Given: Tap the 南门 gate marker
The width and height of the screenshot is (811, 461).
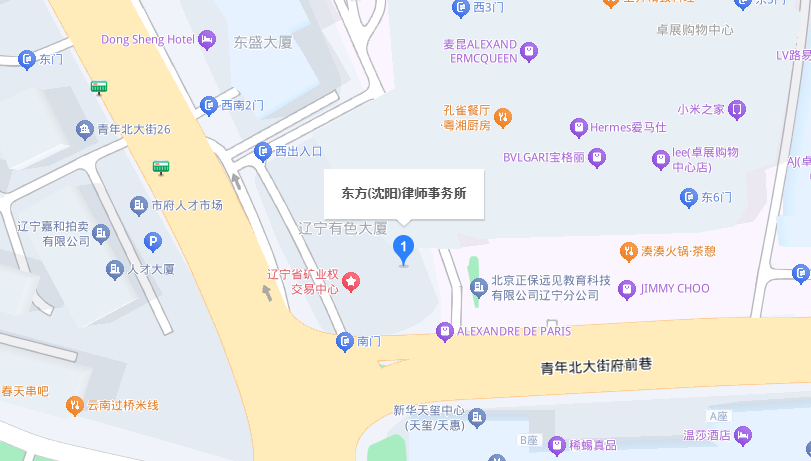Looking at the screenshot, I should point(344,342).
